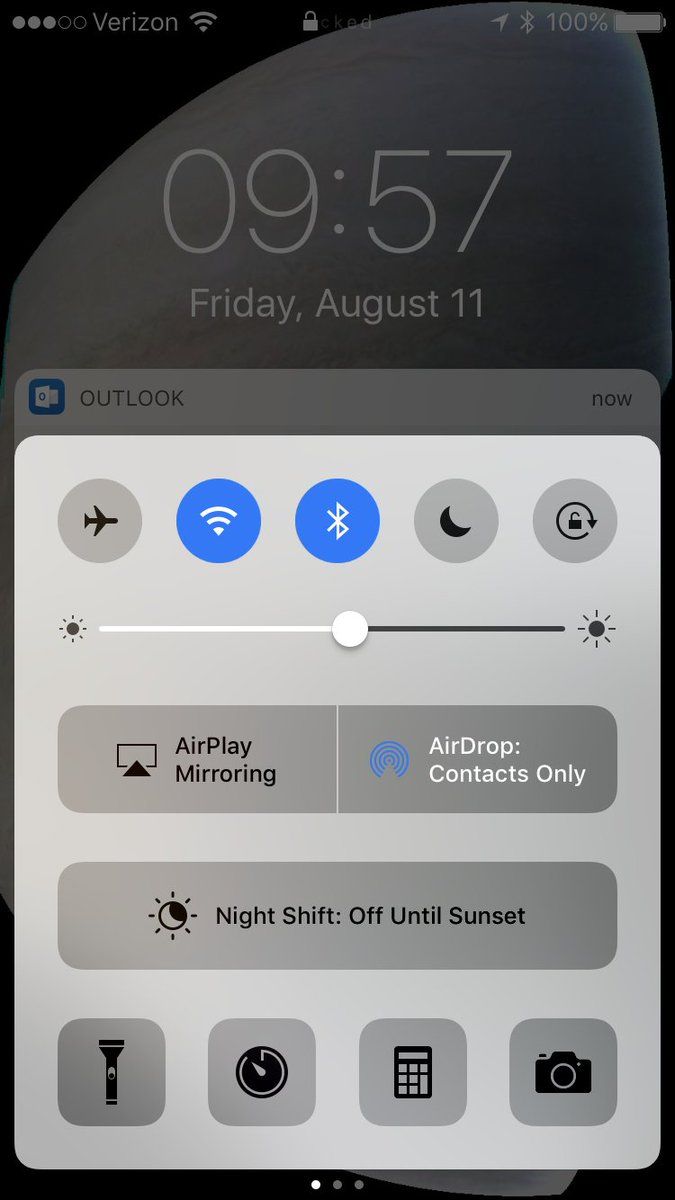Change the AirDrop: Contacts Only setting

coord(478,759)
